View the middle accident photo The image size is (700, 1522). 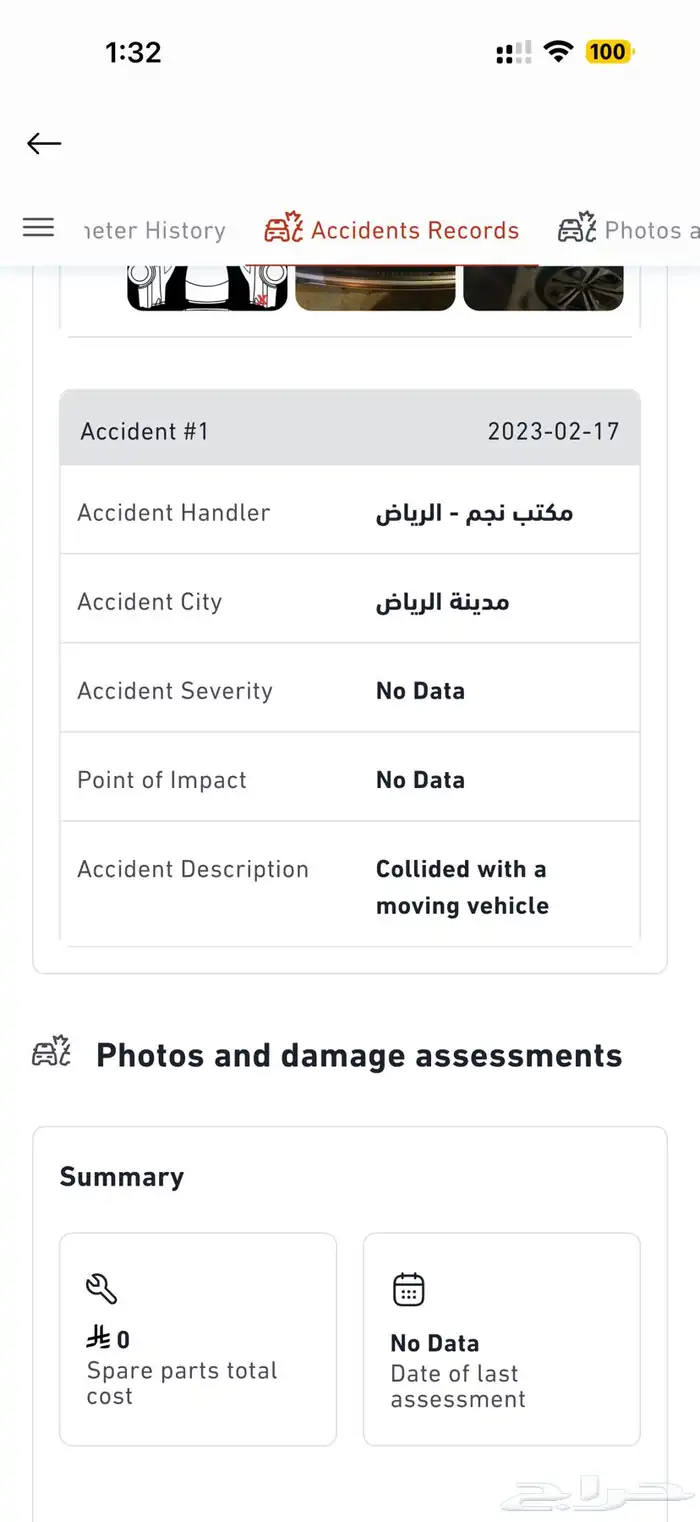pyautogui.click(x=375, y=288)
